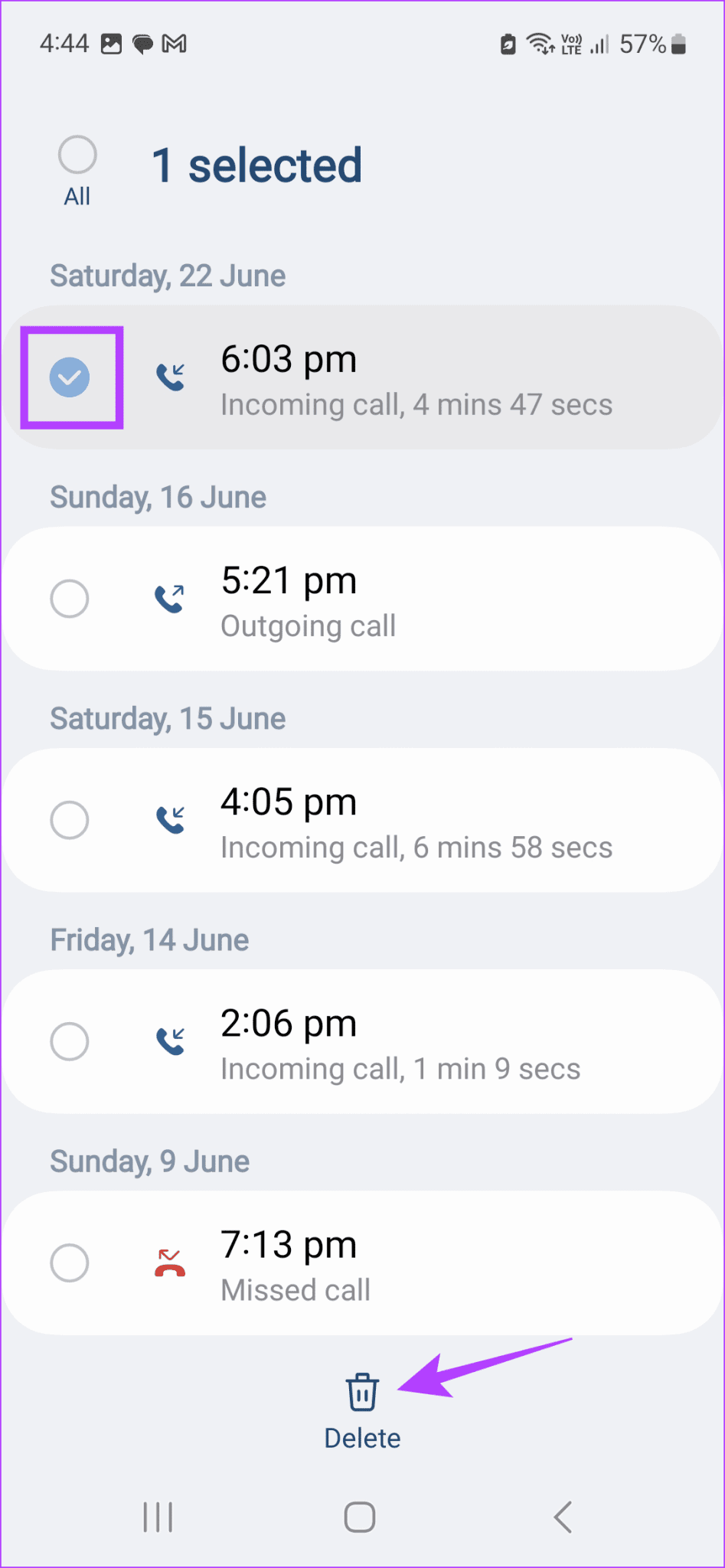
Task: Tap the red missed call icon beside 7:13 pm
Action: [170, 1262]
